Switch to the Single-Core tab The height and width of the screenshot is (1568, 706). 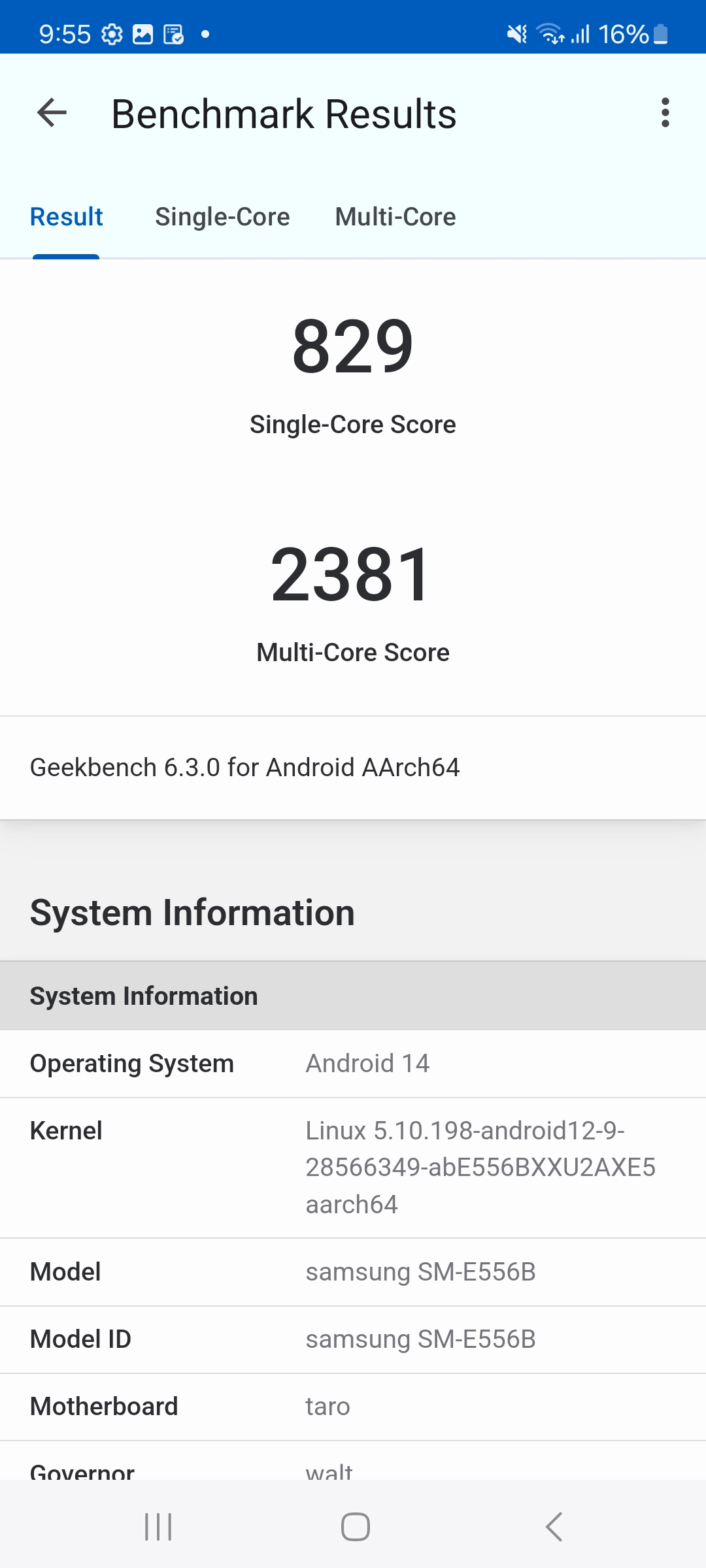tap(222, 217)
